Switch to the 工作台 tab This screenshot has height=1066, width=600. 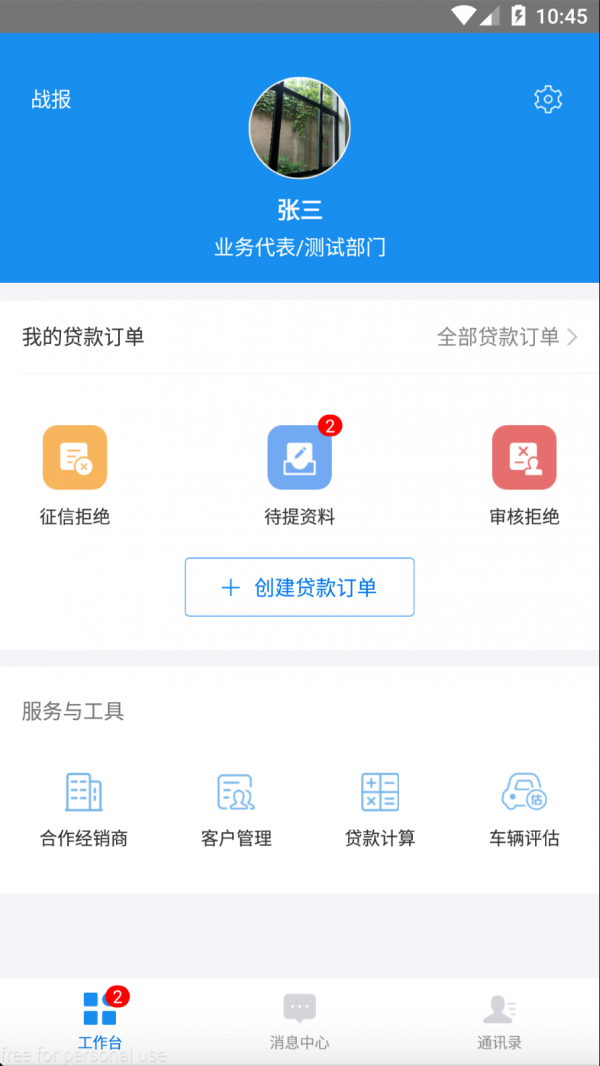click(x=100, y=1020)
